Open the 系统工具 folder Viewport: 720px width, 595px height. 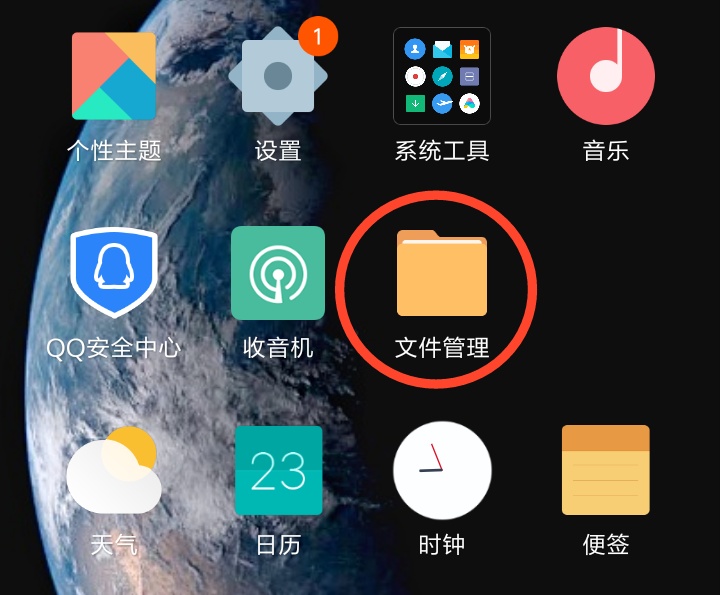442,76
